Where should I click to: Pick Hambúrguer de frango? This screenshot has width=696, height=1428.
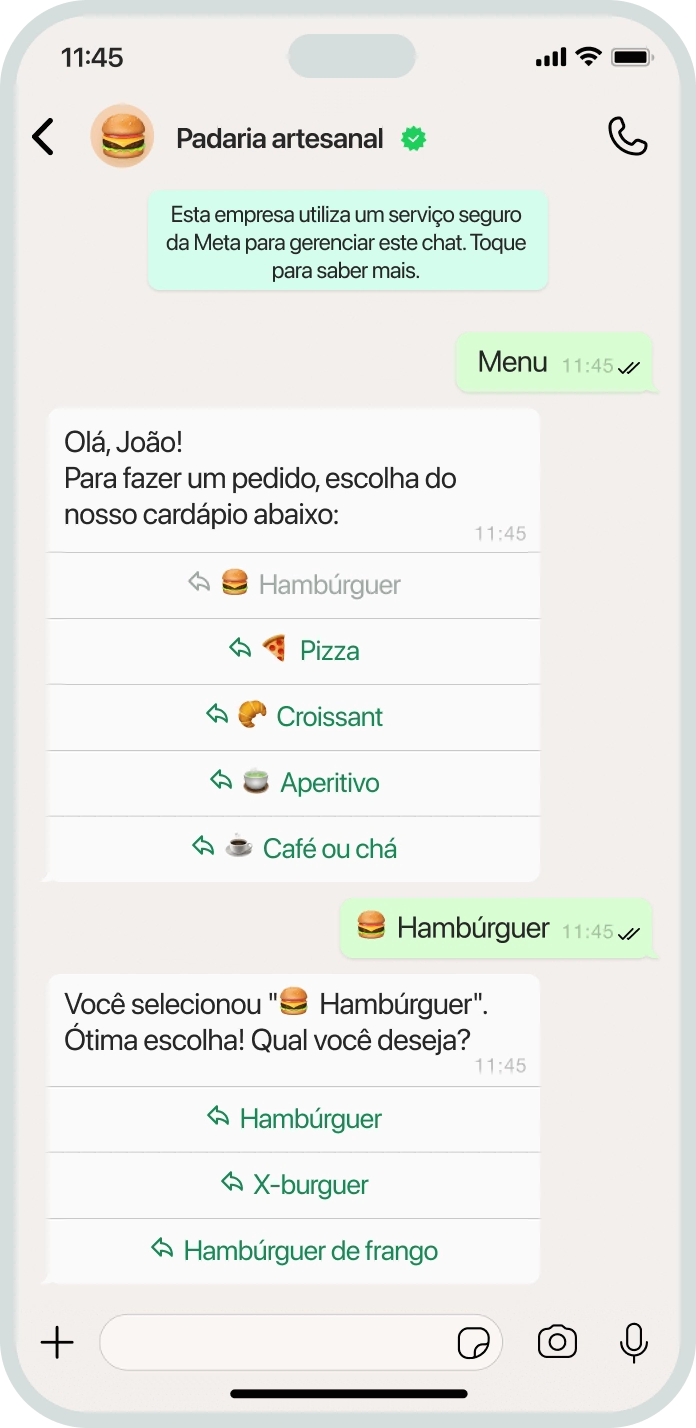294,1251
